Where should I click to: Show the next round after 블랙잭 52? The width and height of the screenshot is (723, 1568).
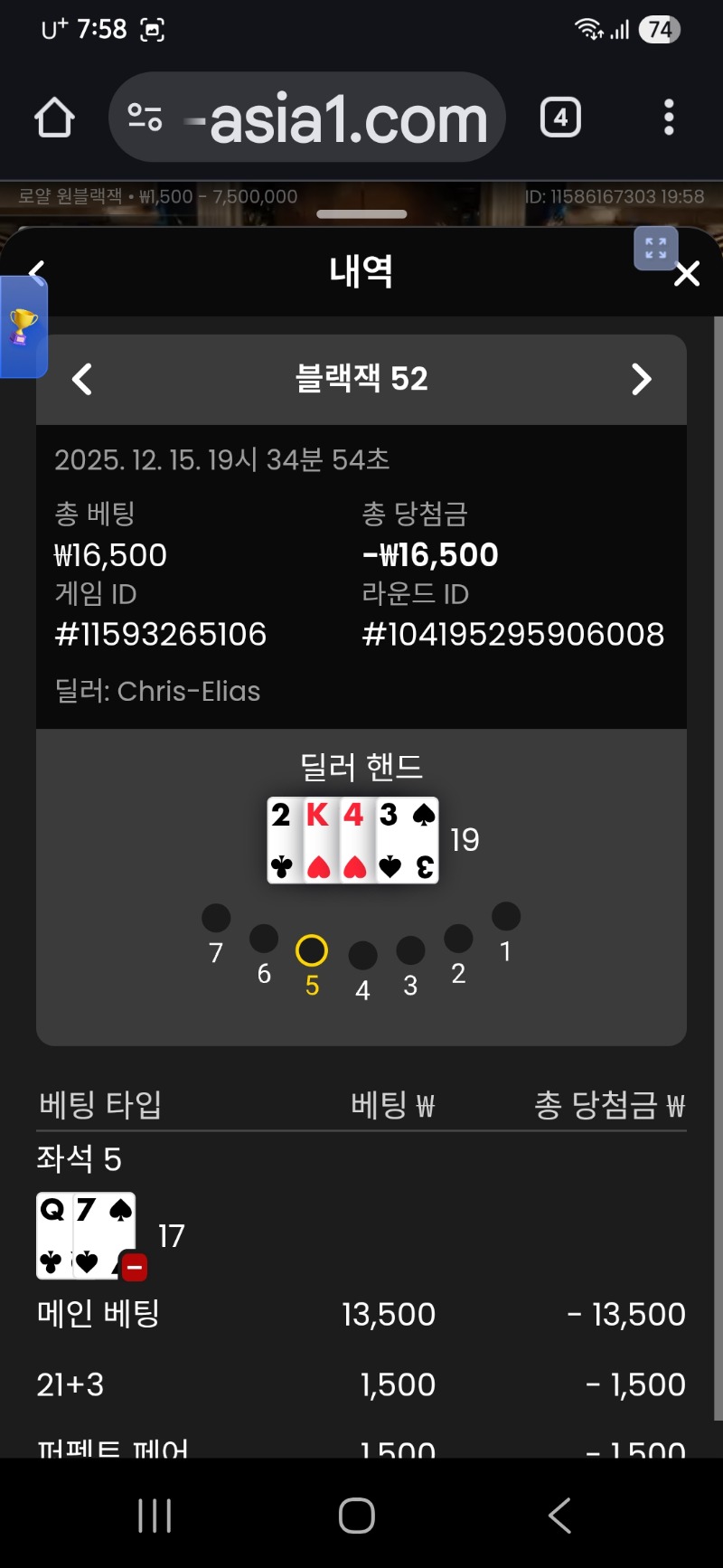pos(641,380)
